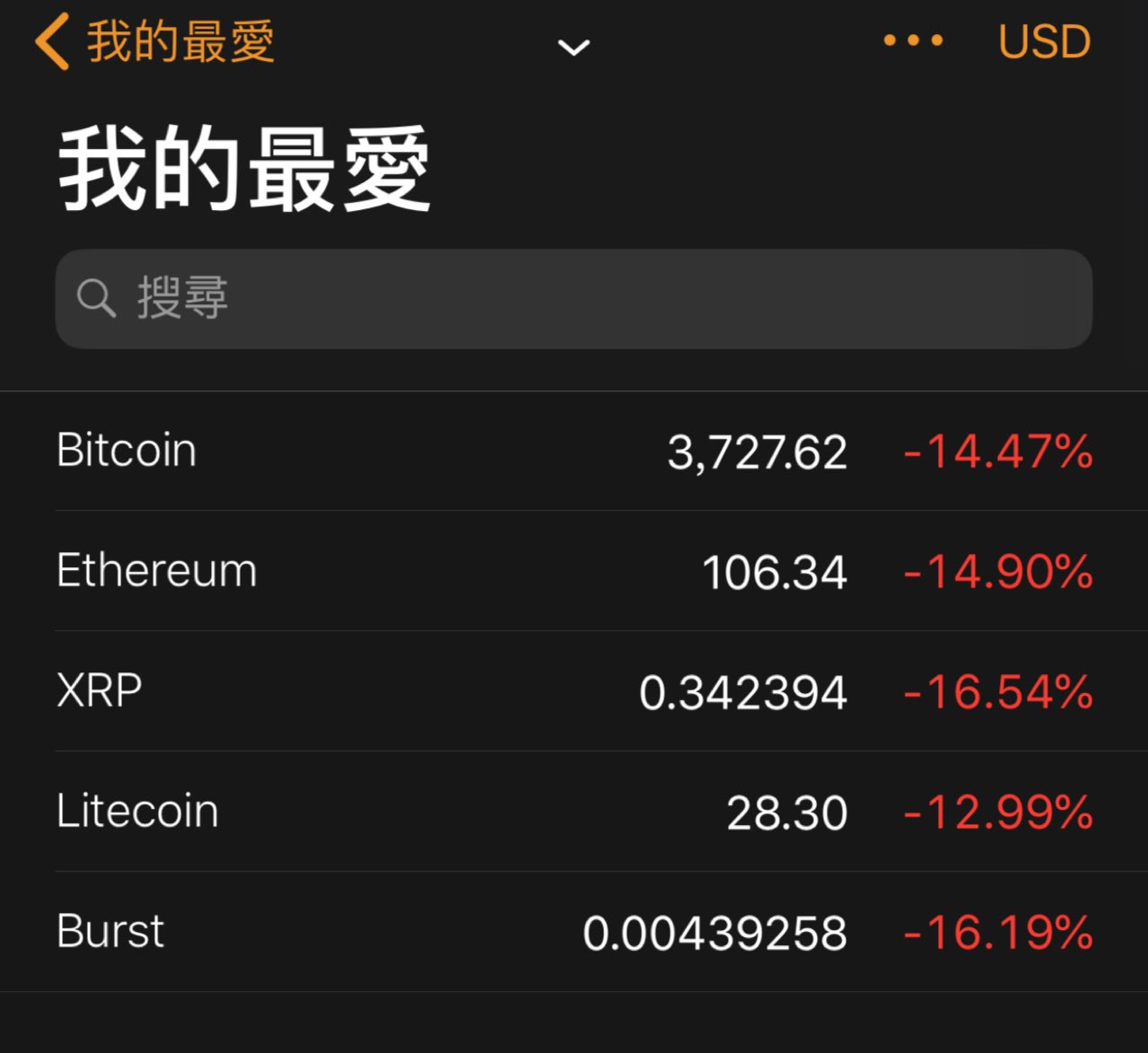
Task: Change the USD currency setting
Action: (1044, 42)
